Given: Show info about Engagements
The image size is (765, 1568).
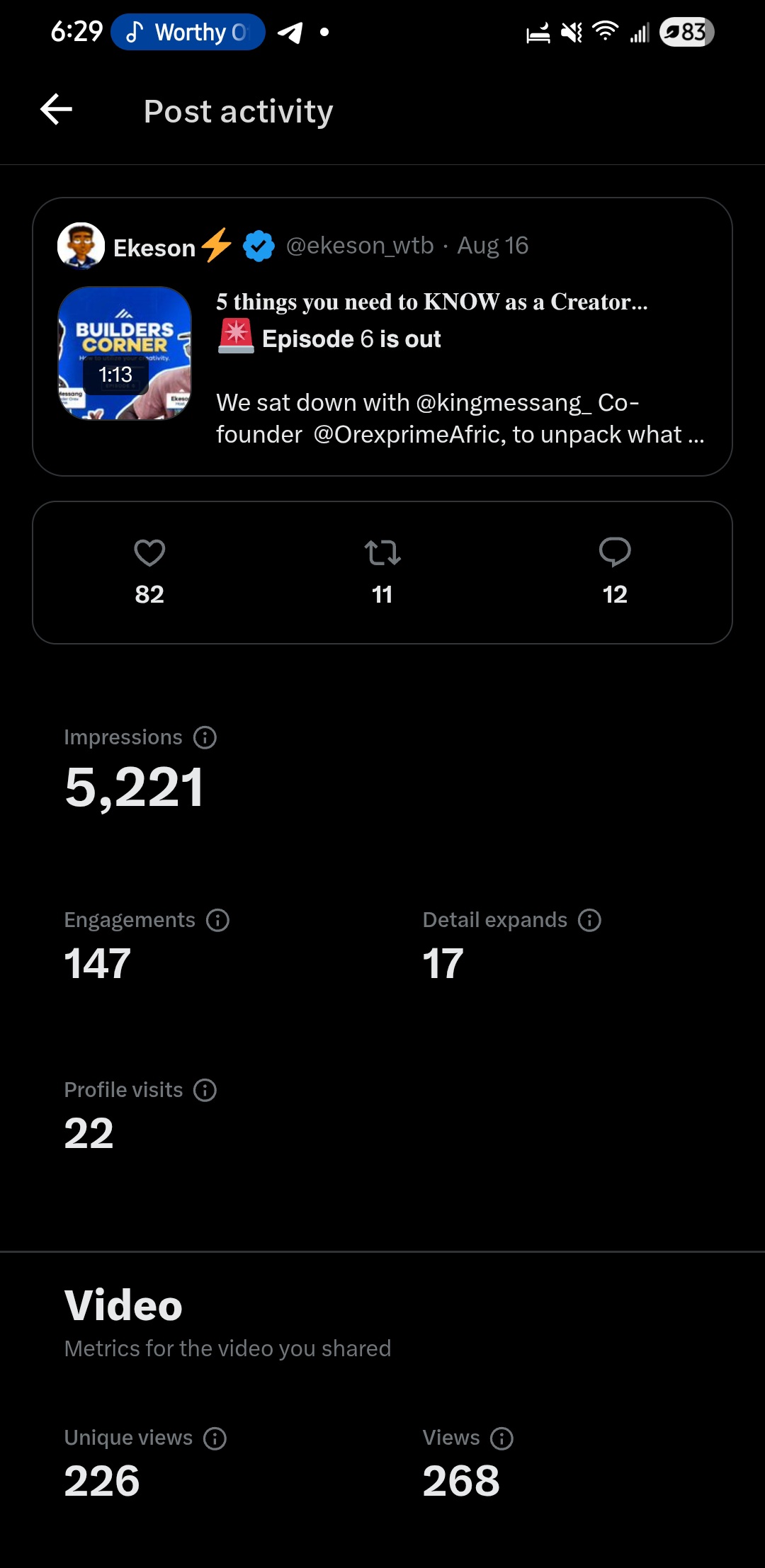Looking at the screenshot, I should pos(217,920).
